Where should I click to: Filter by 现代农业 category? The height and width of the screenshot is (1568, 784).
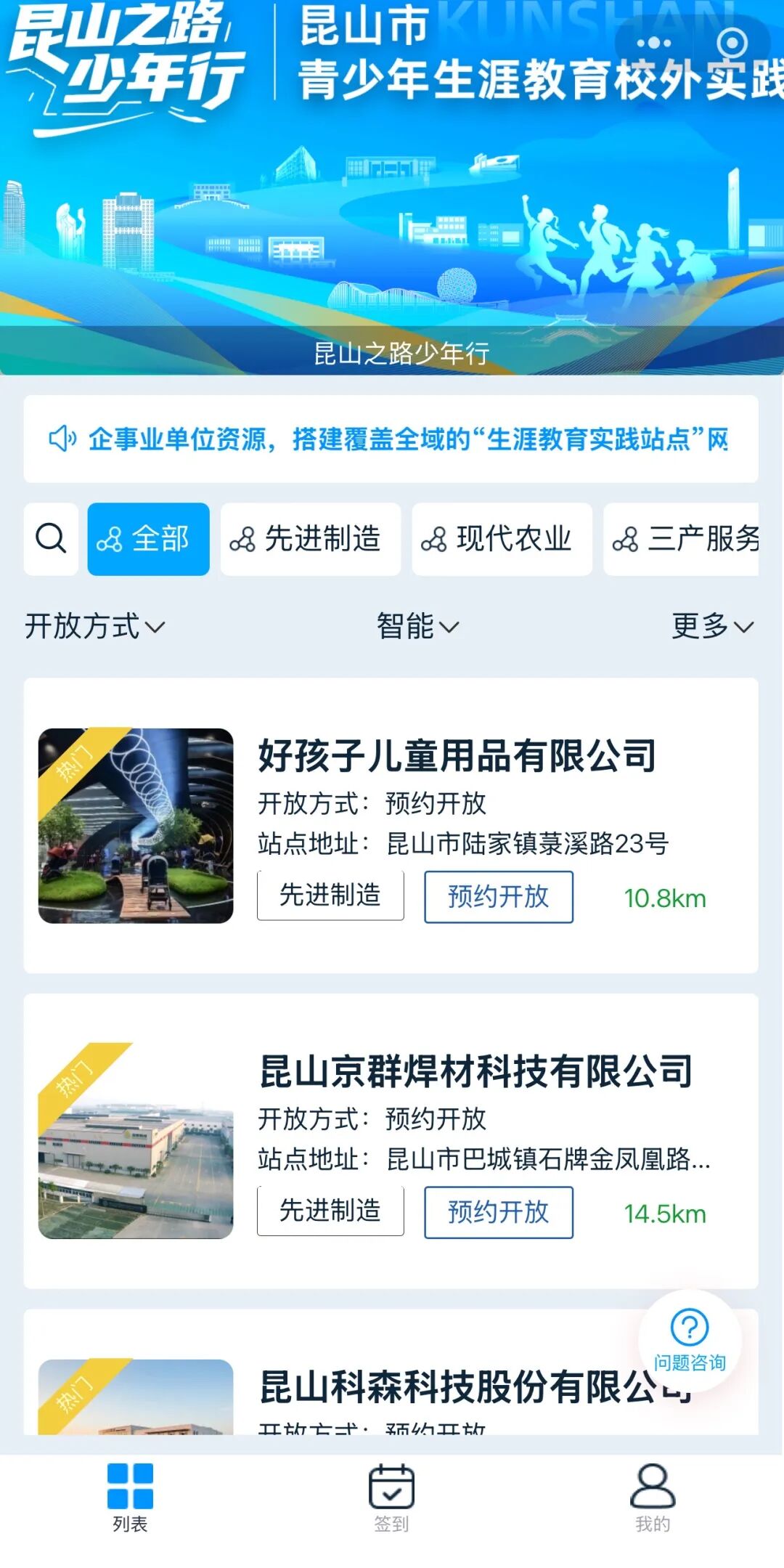point(502,539)
